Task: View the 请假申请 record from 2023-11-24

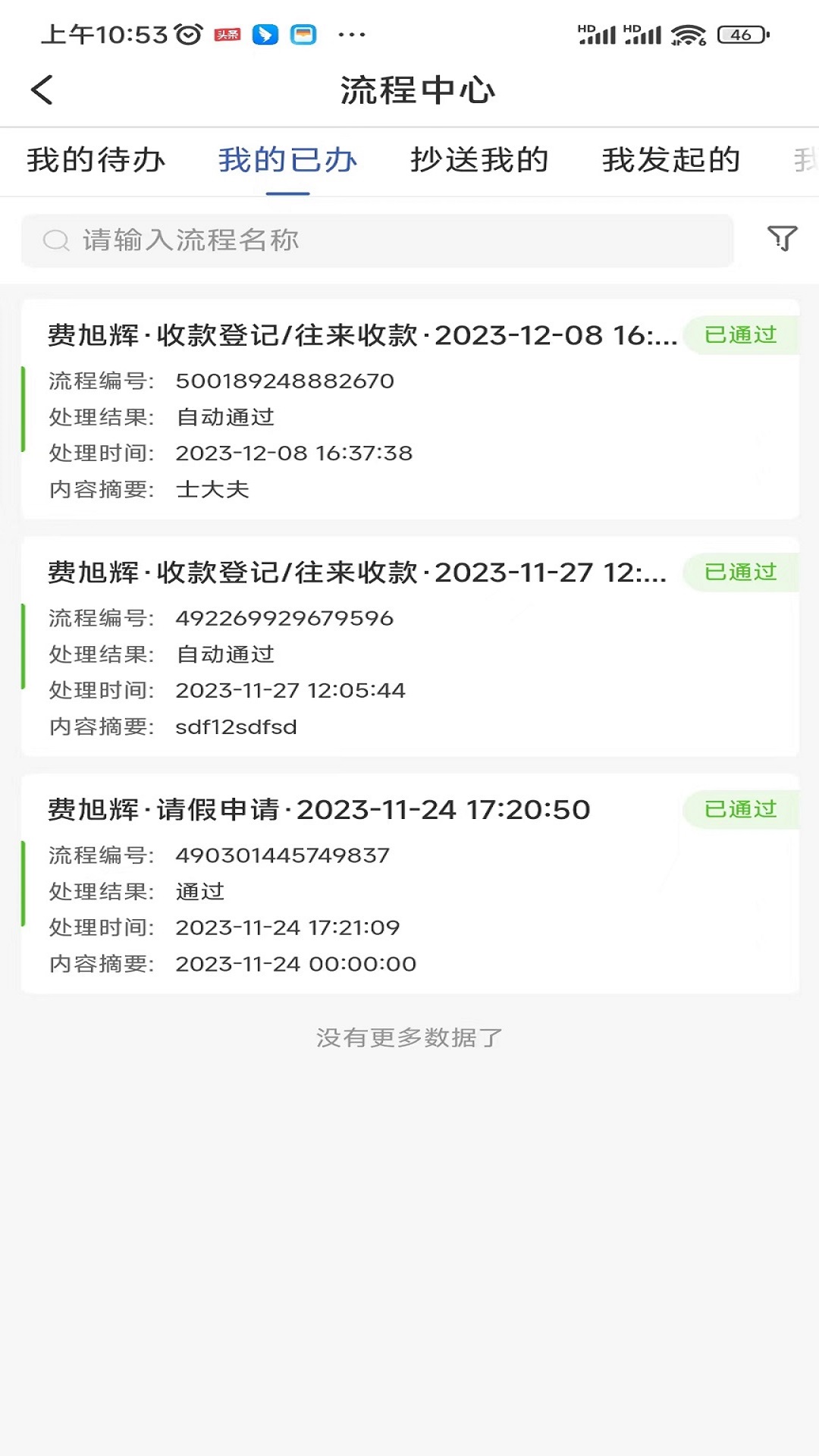Action: [409, 884]
